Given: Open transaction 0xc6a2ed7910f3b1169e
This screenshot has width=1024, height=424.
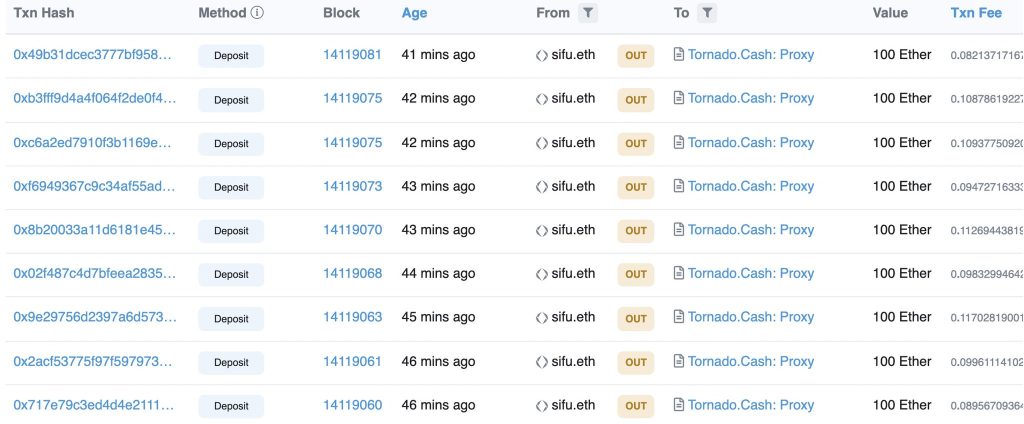Looking at the screenshot, I should [x=93, y=143].
